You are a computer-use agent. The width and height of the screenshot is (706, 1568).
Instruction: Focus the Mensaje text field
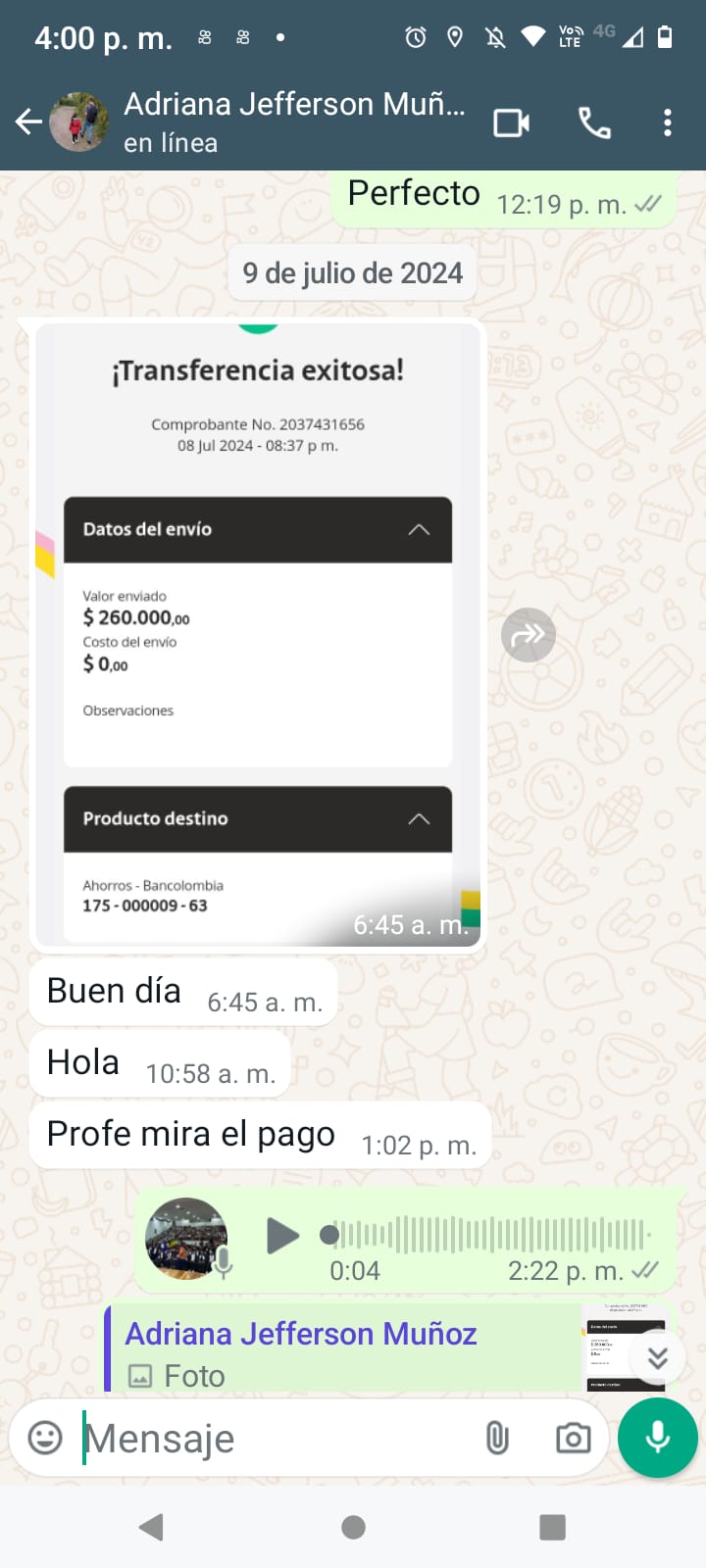[275, 1439]
